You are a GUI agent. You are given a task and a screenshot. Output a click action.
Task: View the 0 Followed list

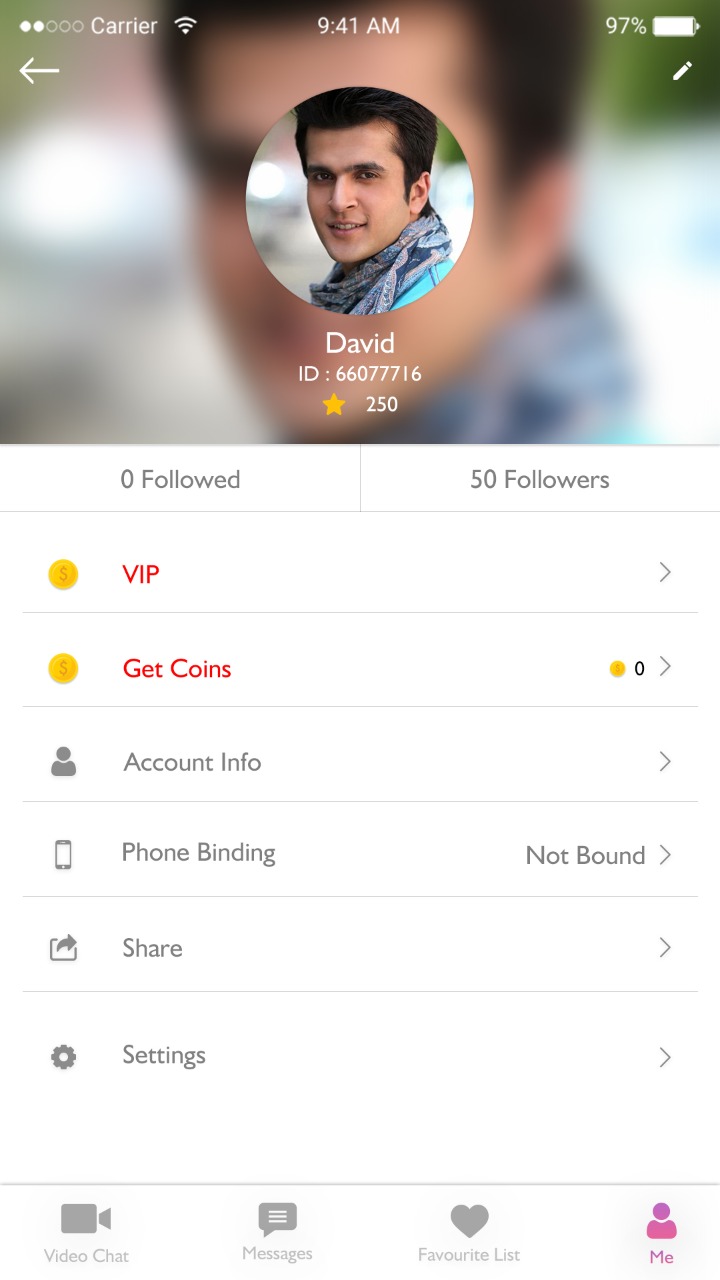click(x=180, y=479)
